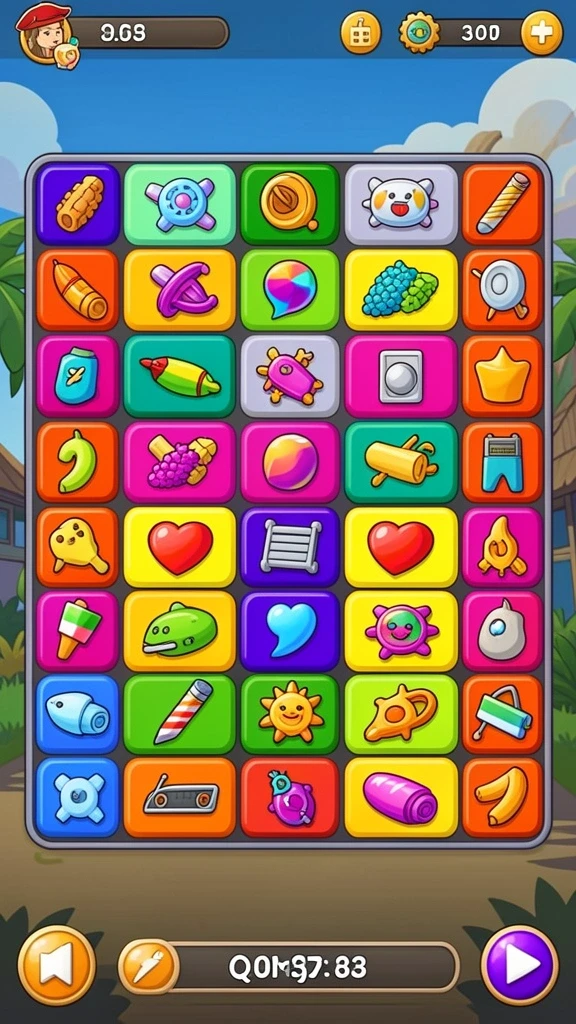This screenshot has width=576, height=1024.
Task: Add more coins with the plus button
Action: click(541, 33)
